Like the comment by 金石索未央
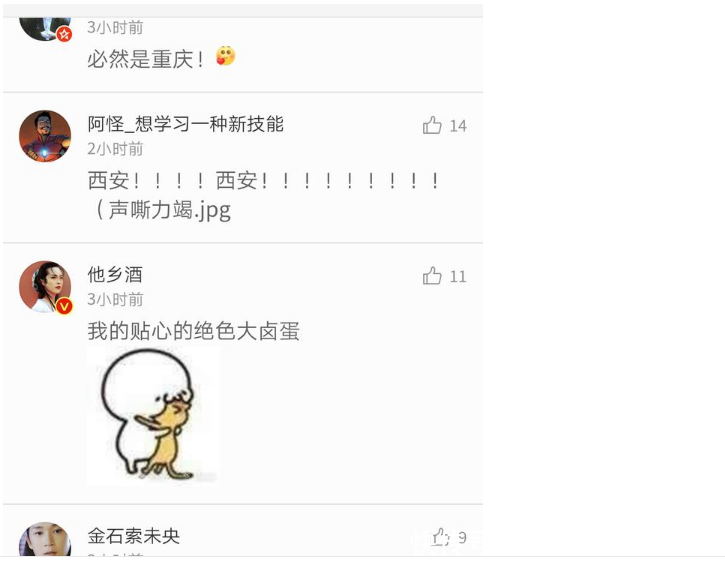The width and height of the screenshot is (725, 562). tap(441, 538)
